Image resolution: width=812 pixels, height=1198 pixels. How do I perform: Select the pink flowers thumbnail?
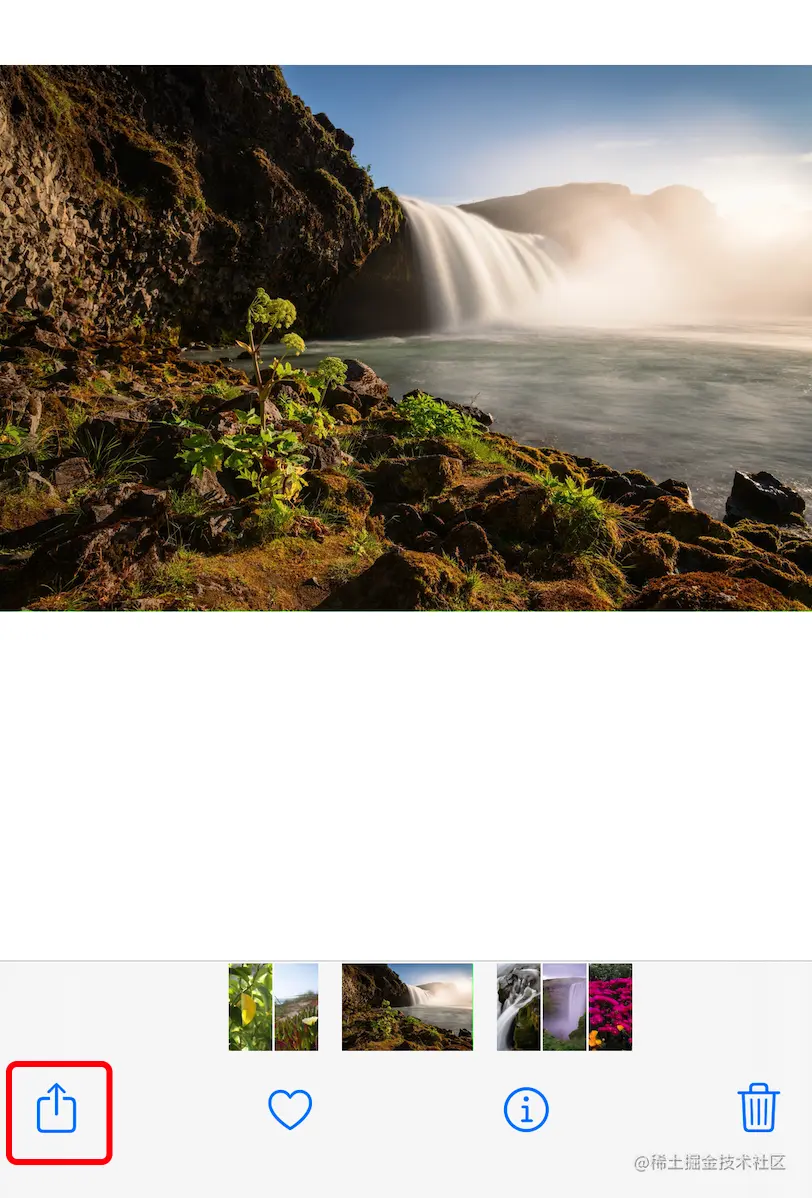tap(610, 1007)
